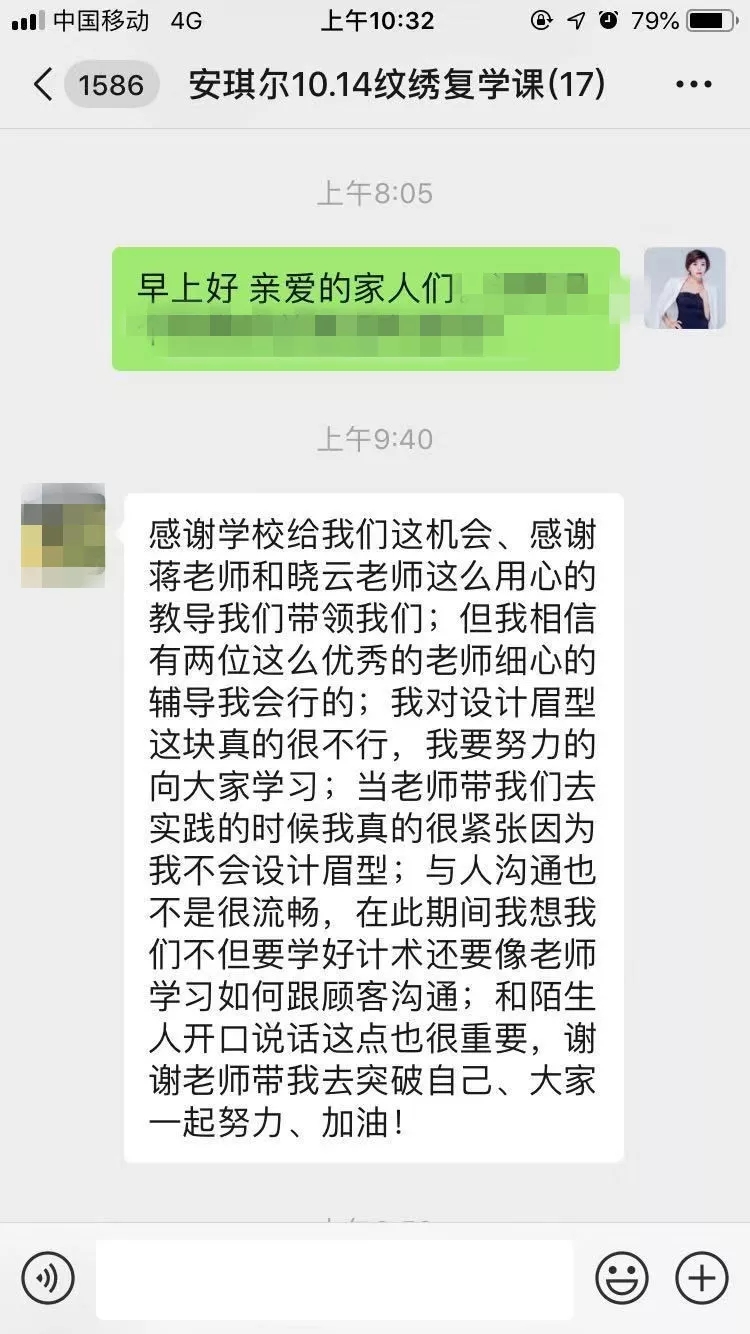The width and height of the screenshot is (750, 1334).
Task: Tap the message text input field
Action: (334, 1278)
